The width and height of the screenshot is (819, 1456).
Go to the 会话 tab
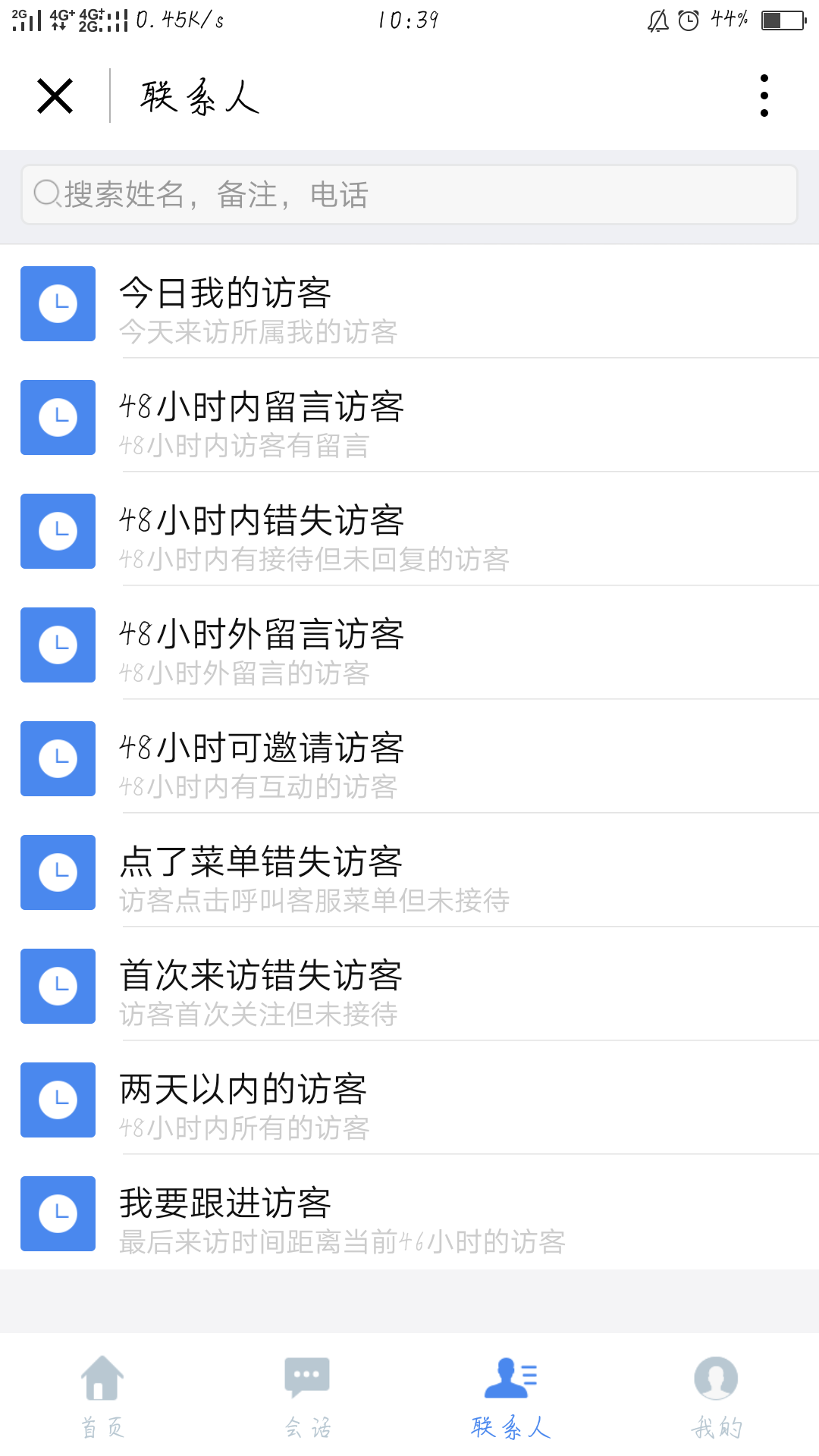[x=307, y=1395]
